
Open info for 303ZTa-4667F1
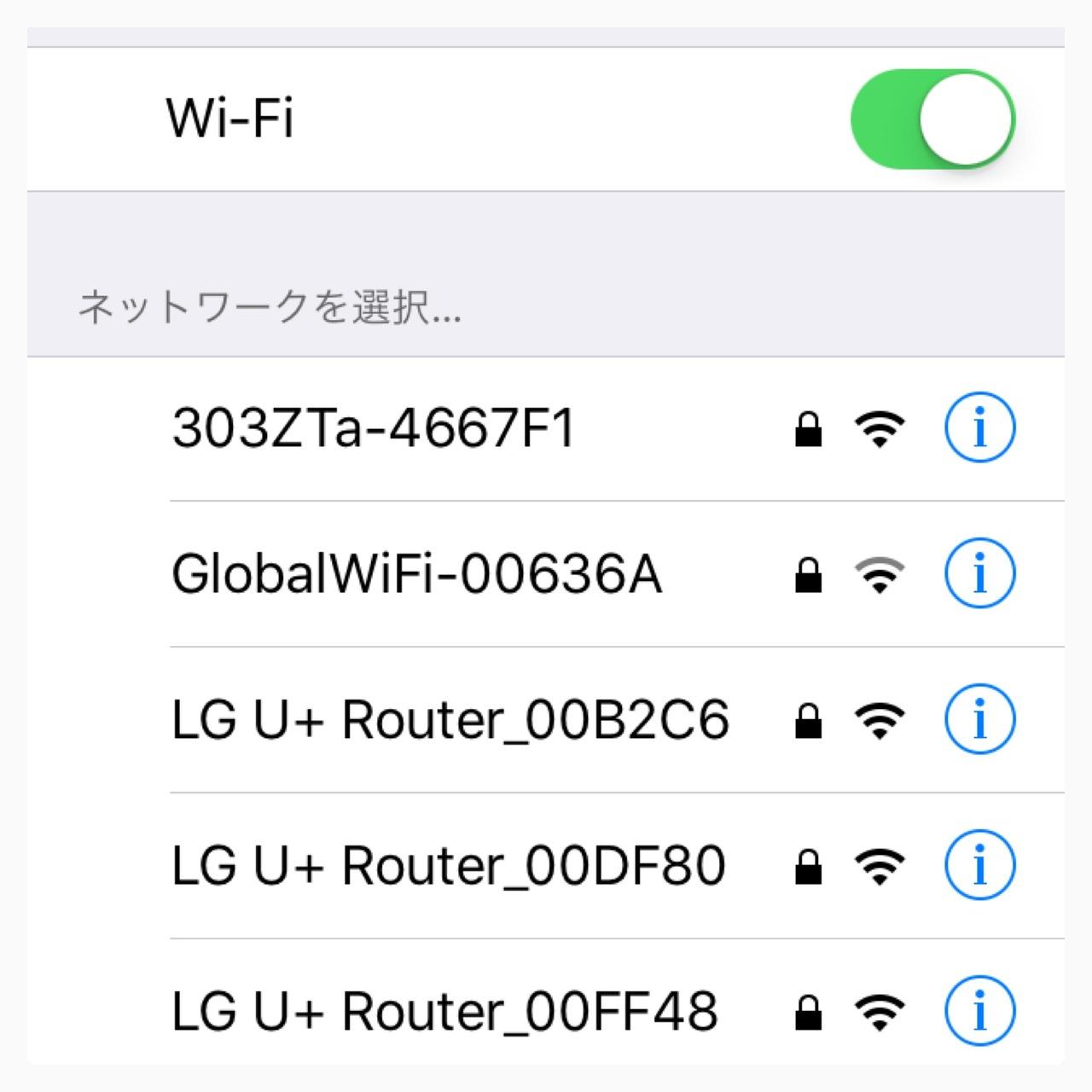pos(979,428)
